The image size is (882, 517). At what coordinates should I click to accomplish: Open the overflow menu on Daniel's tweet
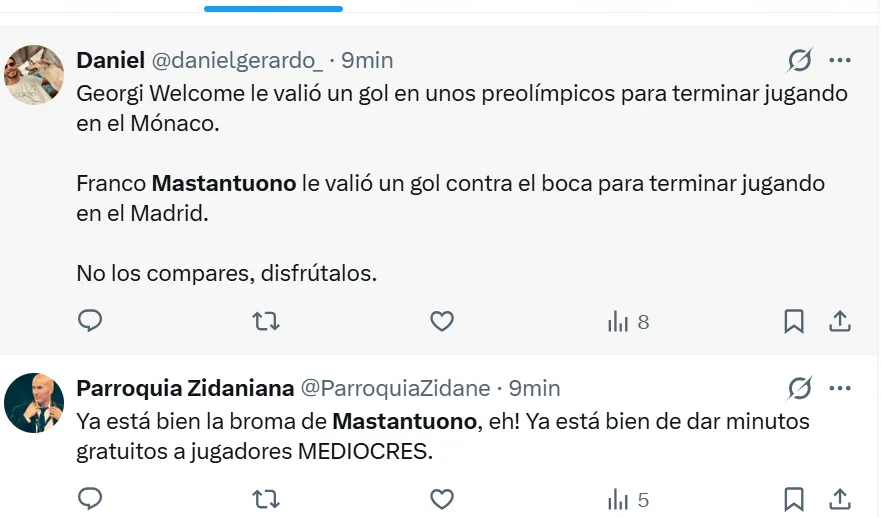(840, 61)
